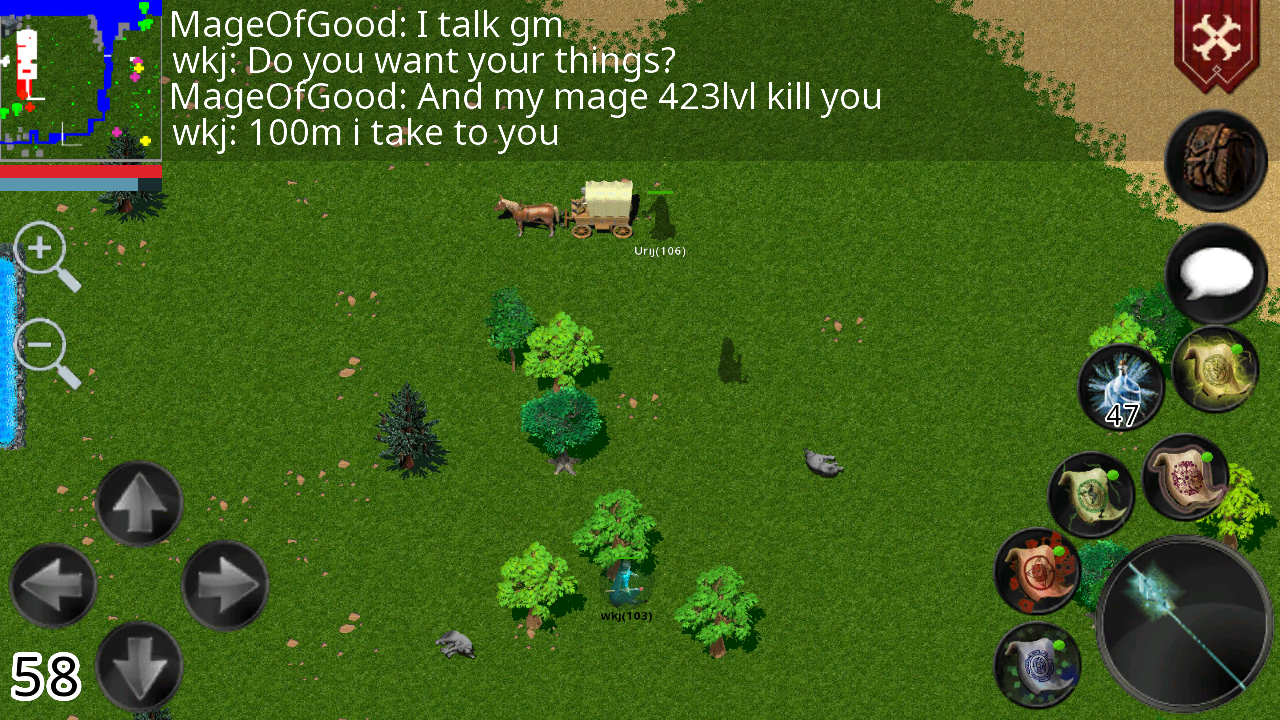The width and height of the screenshot is (1280, 720).
Task: Open the backpack inventory
Action: (x=1216, y=161)
